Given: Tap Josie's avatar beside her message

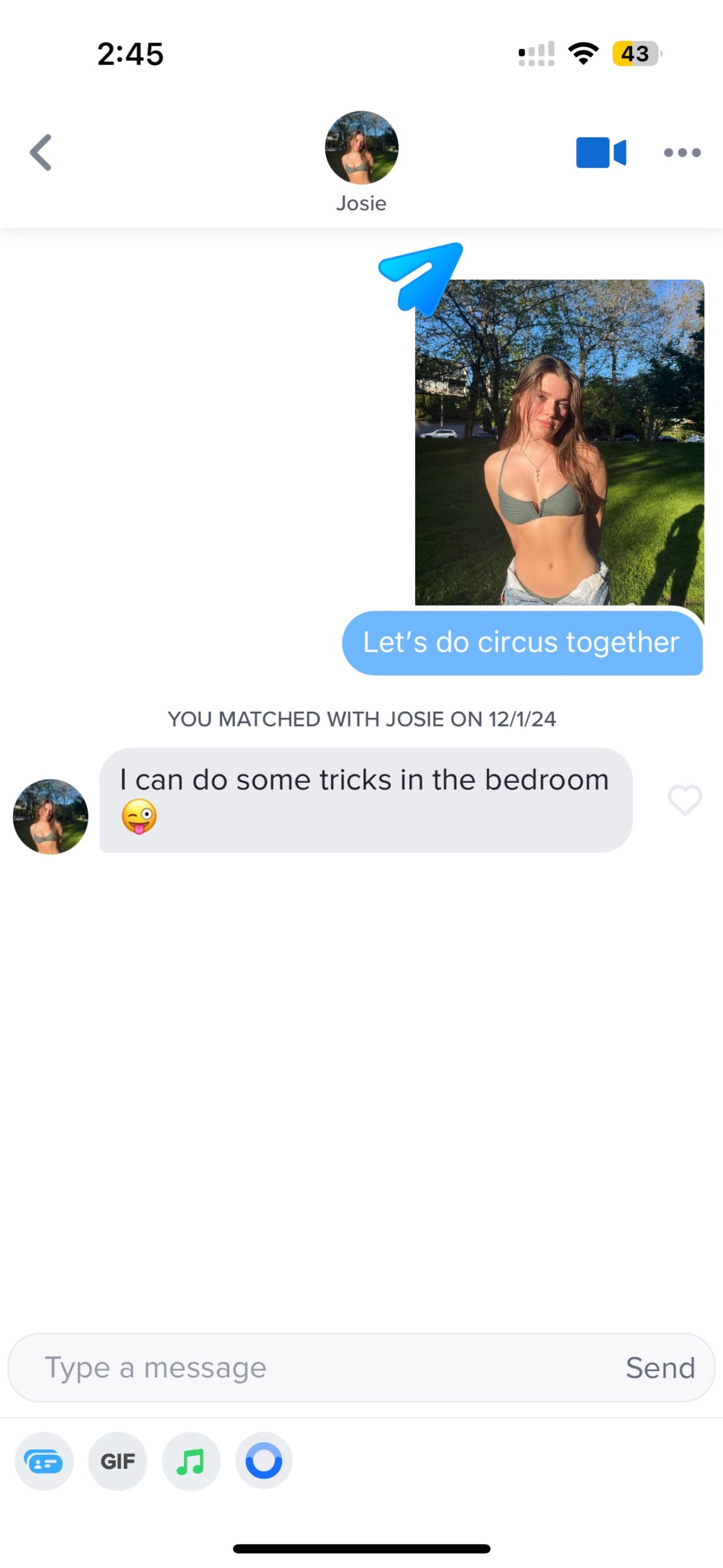Looking at the screenshot, I should pyautogui.click(x=50, y=817).
